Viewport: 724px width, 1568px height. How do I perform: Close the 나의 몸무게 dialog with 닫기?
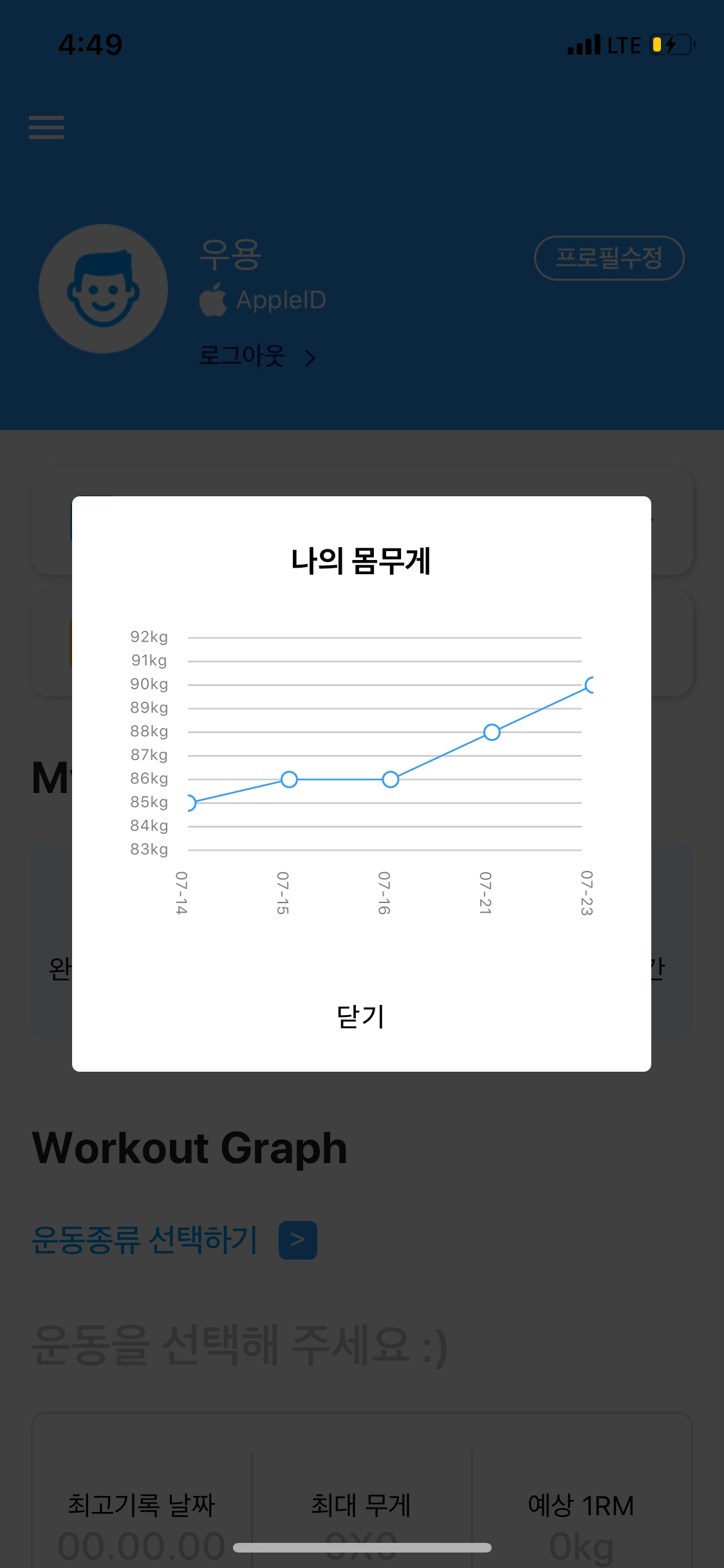point(361,1016)
